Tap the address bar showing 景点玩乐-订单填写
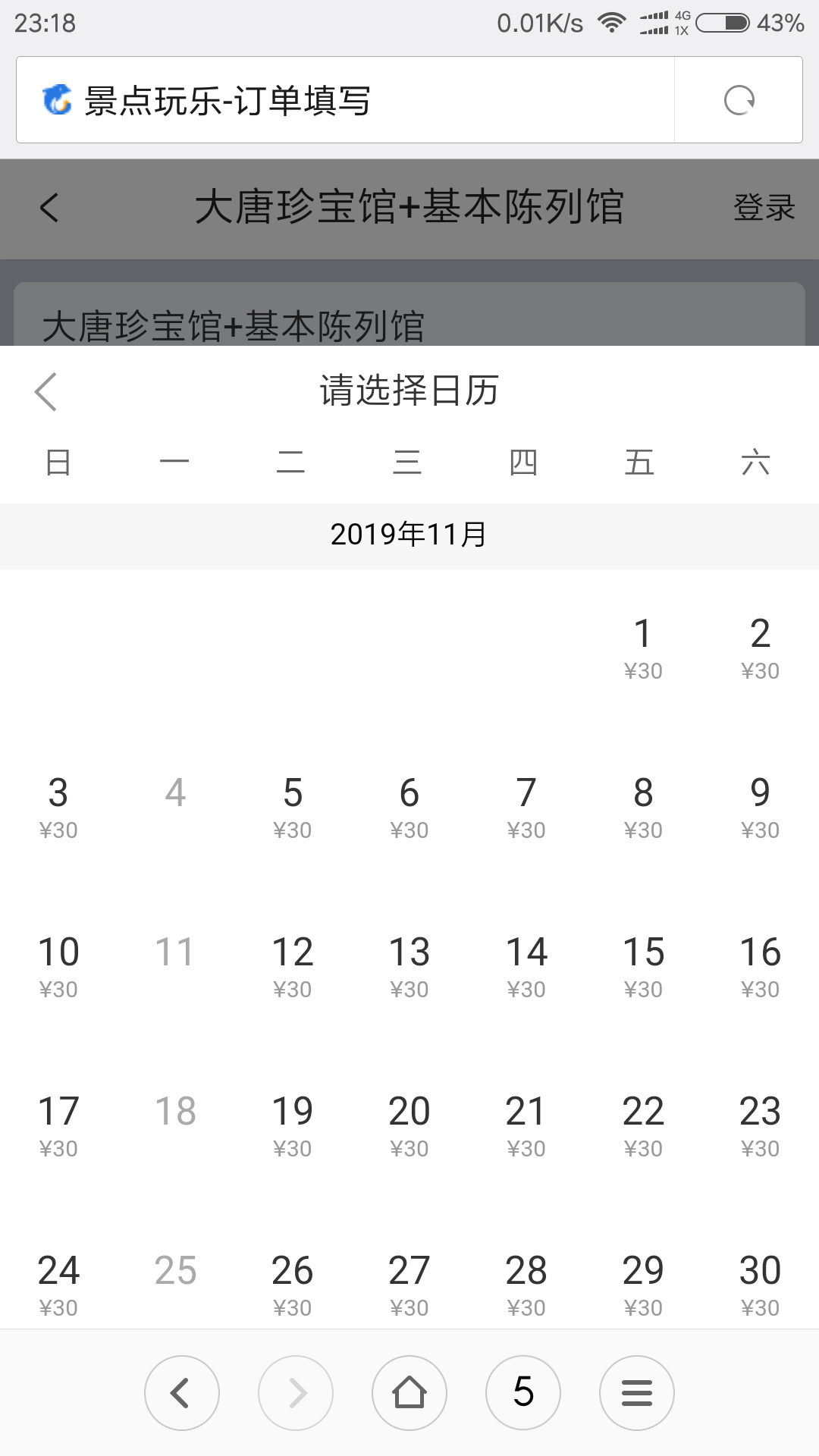The width and height of the screenshot is (819, 1456). tap(345, 100)
